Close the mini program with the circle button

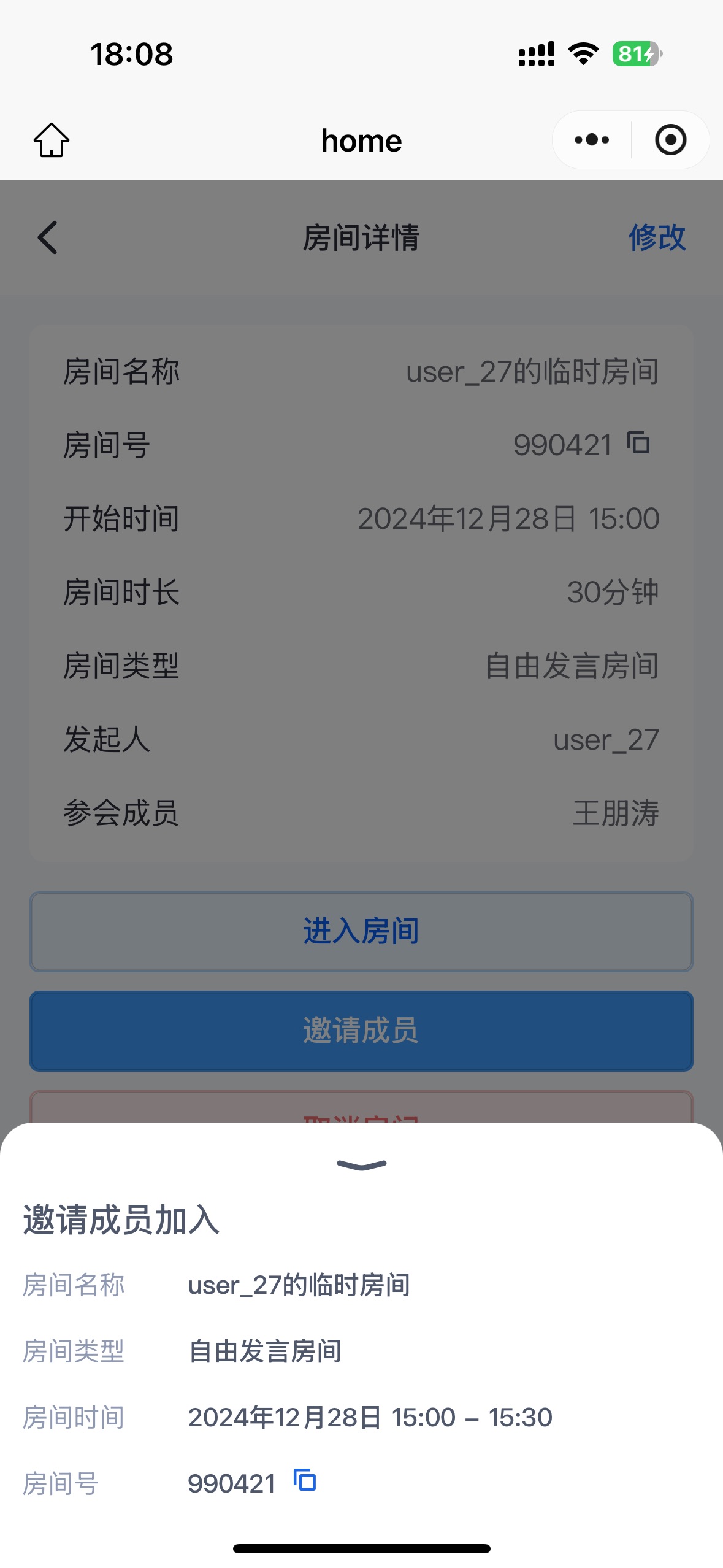tap(670, 140)
